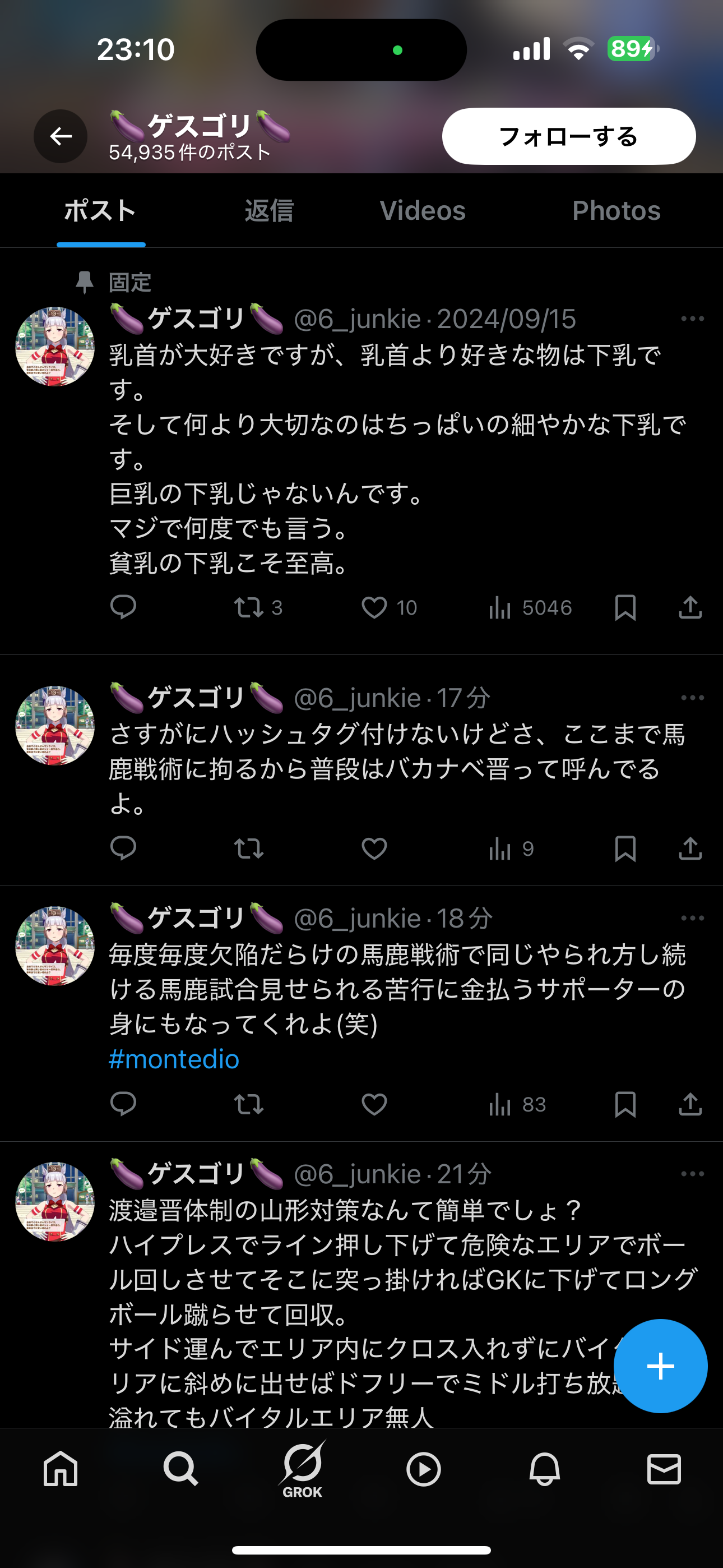
Task: Switch to the 返信 tab
Action: [269, 211]
